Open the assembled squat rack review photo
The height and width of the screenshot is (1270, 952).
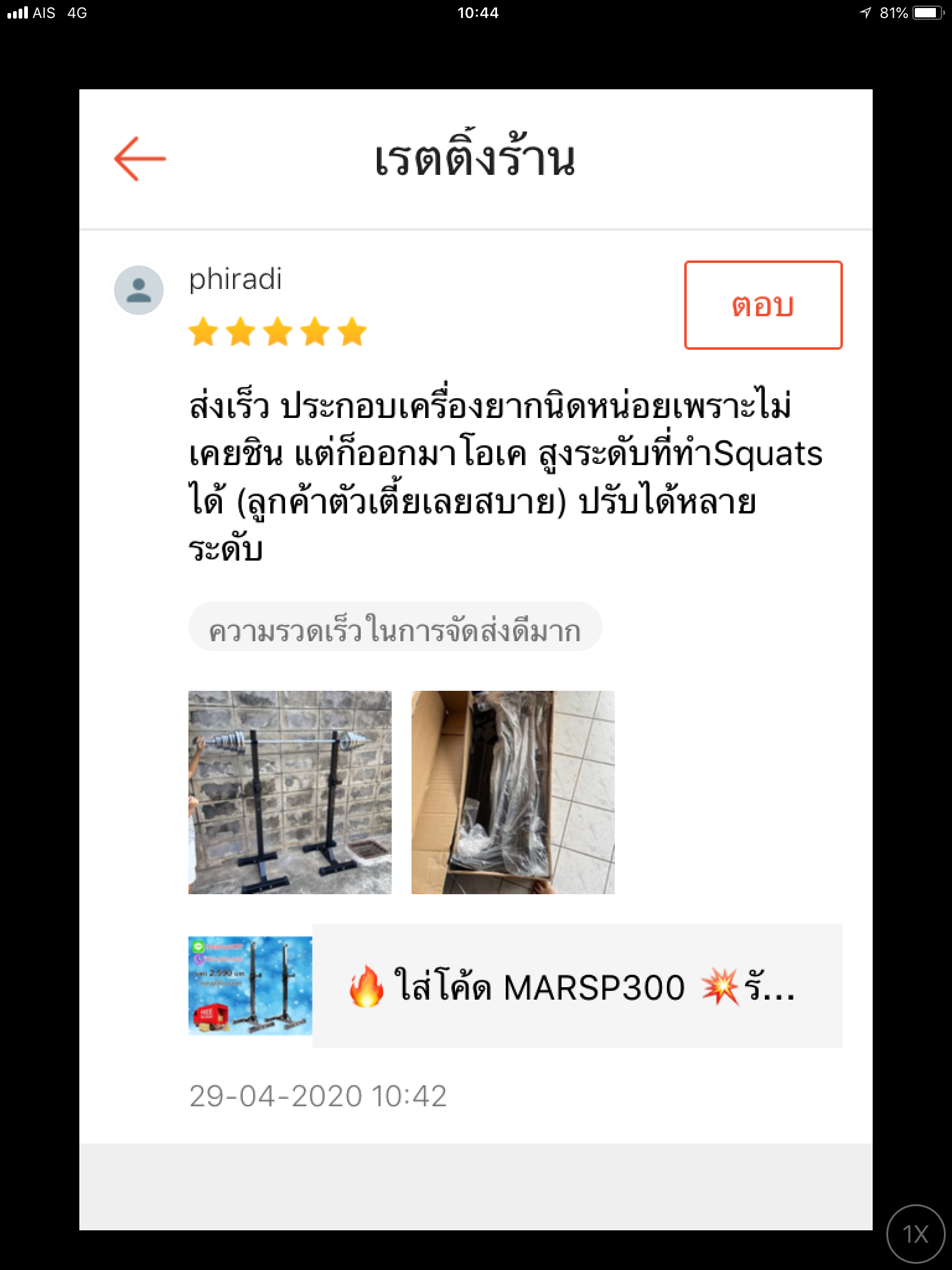pos(290,793)
